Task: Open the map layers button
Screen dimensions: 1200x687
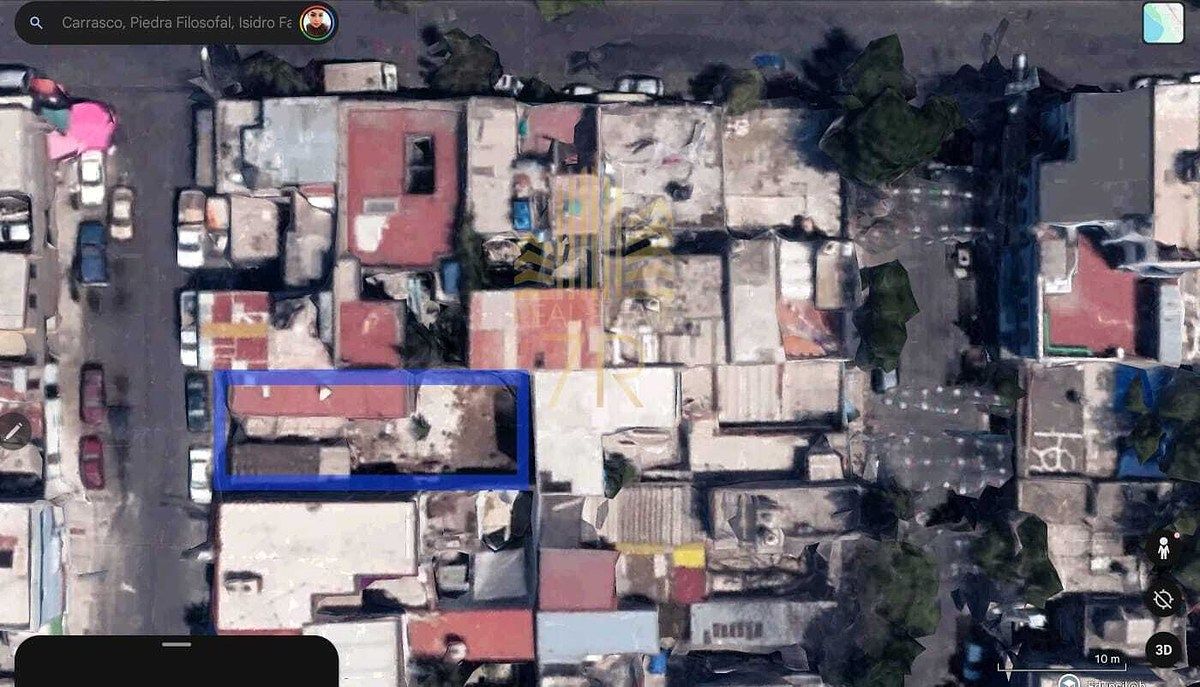Action: coord(1163,23)
